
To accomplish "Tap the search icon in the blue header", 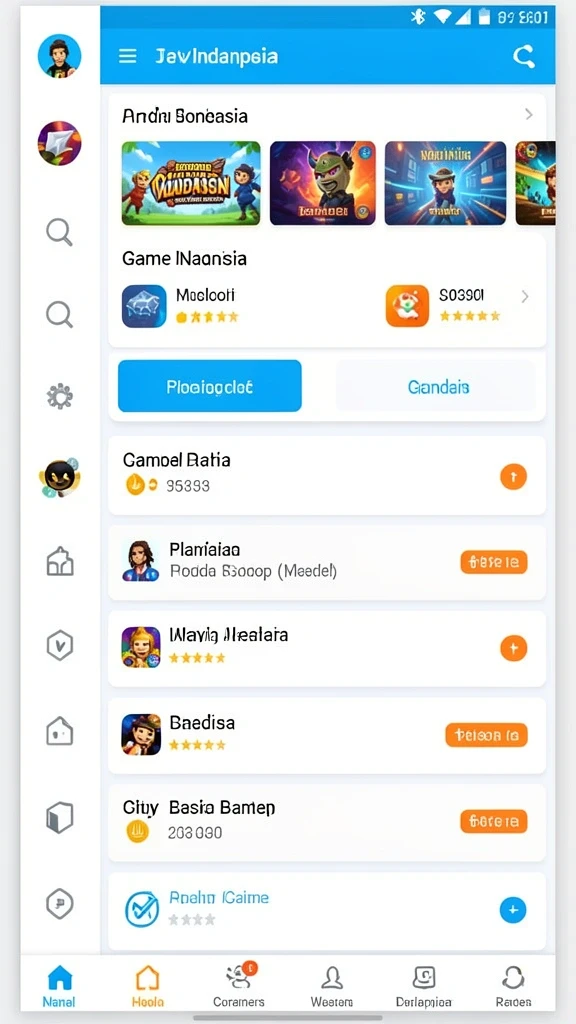I will click(x=524, y=57).
